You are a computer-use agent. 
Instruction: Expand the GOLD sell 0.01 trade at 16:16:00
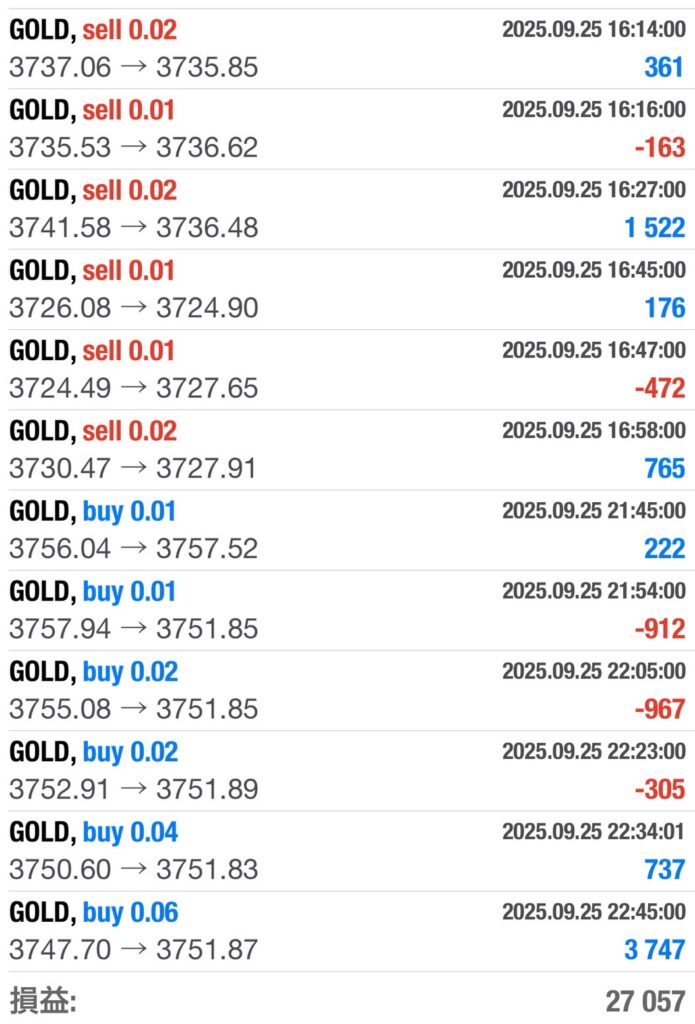pyautogui.click(x=347, y=129)
